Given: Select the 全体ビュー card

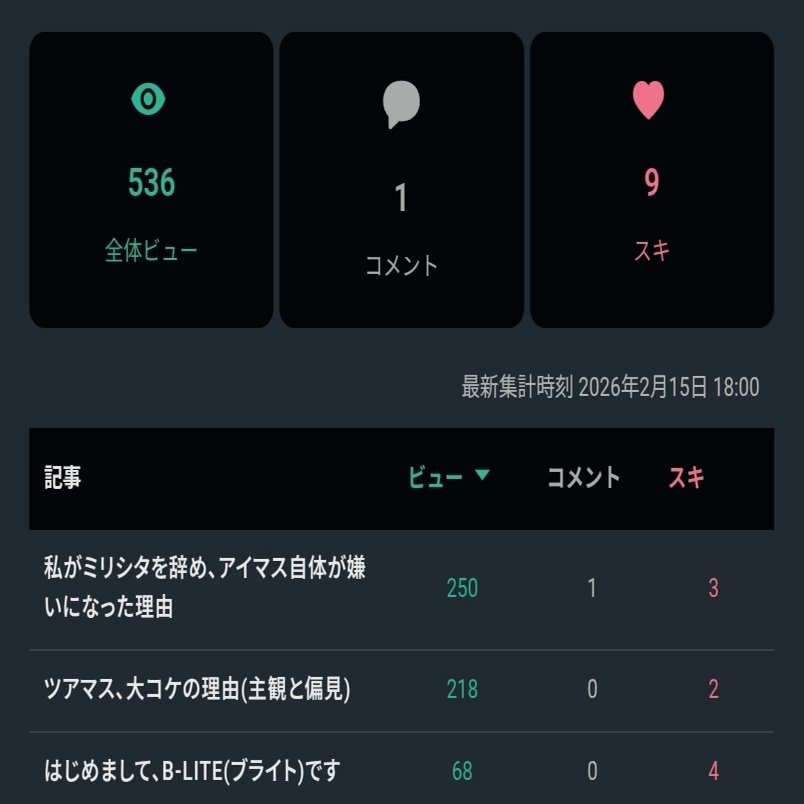Looking at the screenshot, I should coord(151,180).
